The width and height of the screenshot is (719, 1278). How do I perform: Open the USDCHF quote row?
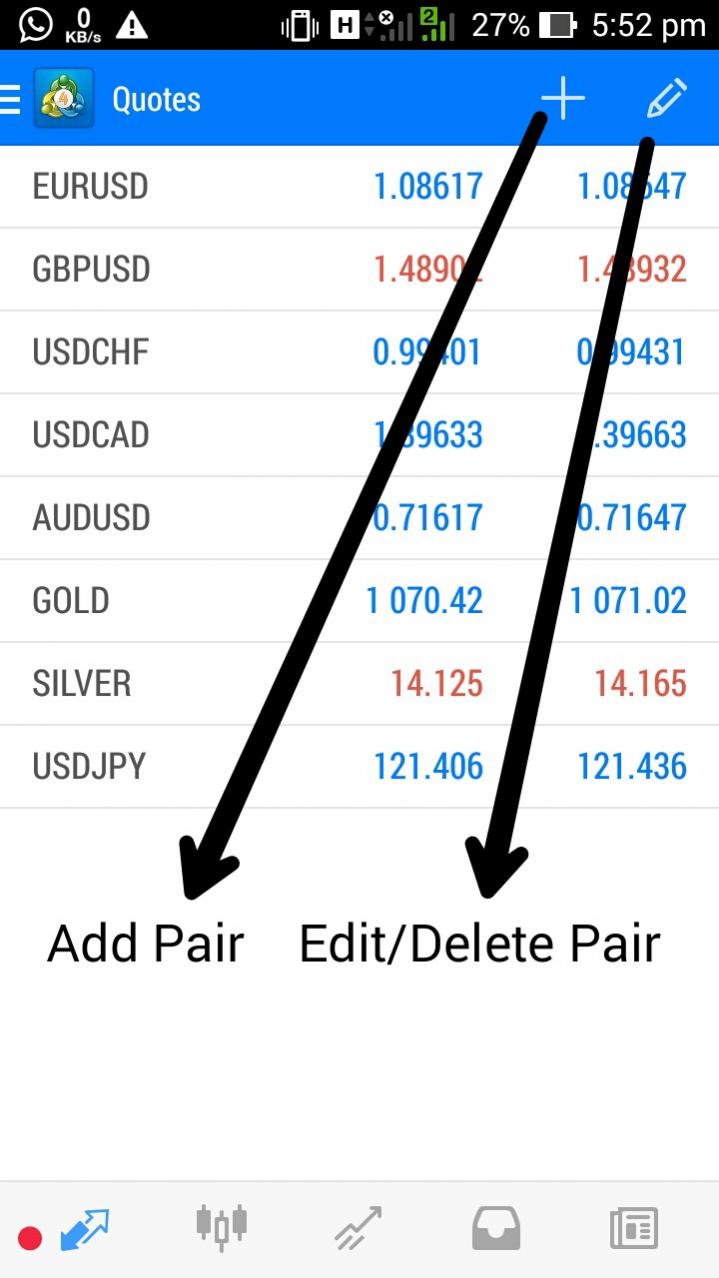pyautogui.click(x=359, y=353)
